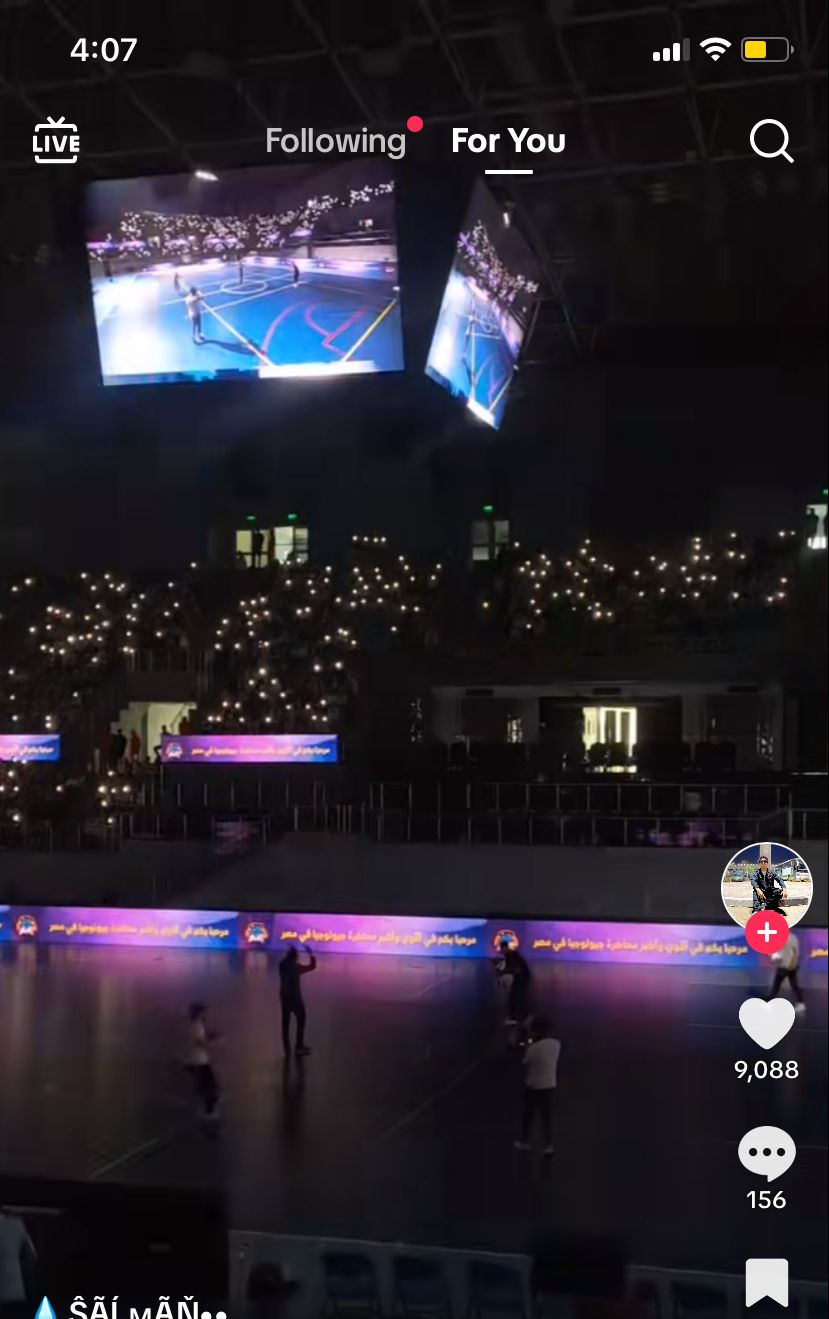Open the creator's username at the bottom
Image resolution: width=829 pixels, height=1319 pixels.
[145, 1307]
